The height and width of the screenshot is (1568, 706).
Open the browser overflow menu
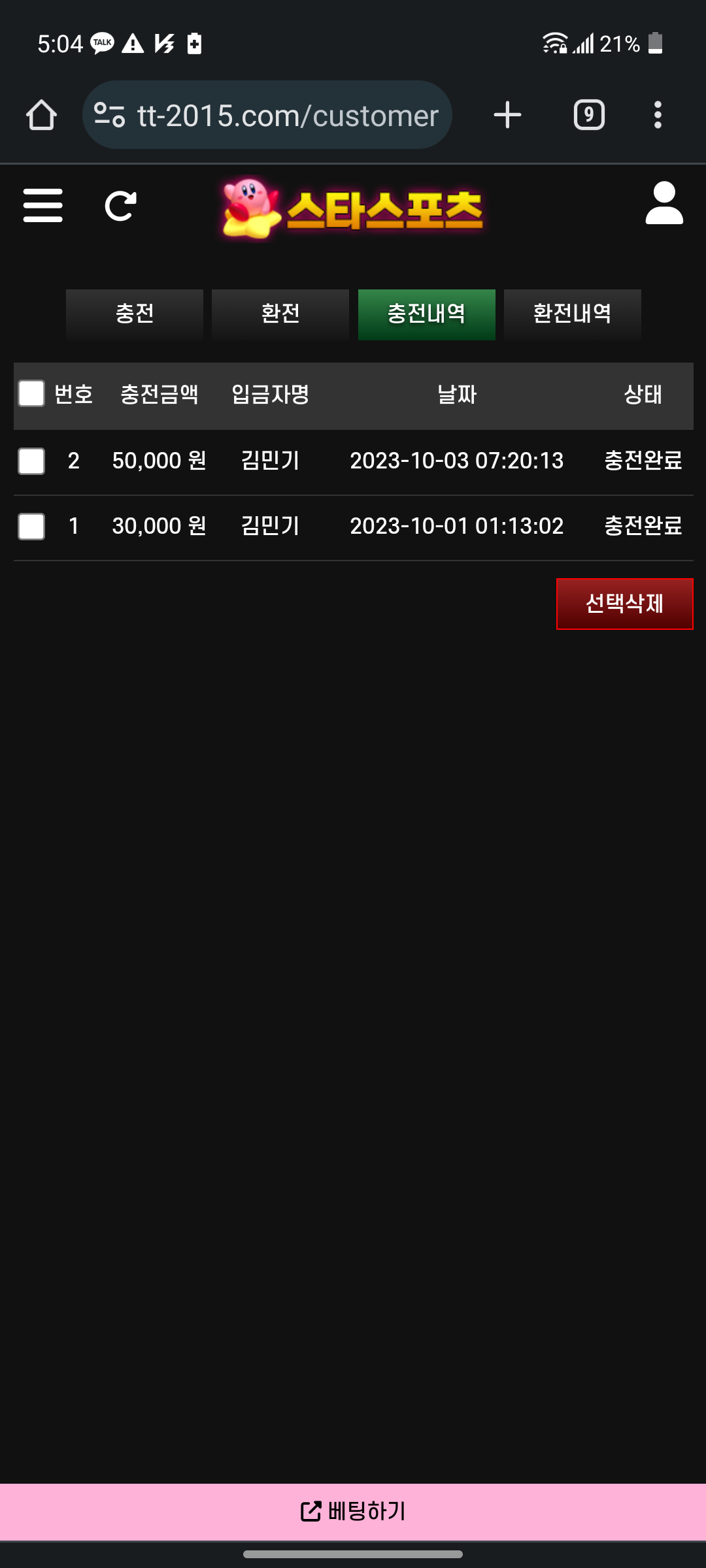(658, 116)
